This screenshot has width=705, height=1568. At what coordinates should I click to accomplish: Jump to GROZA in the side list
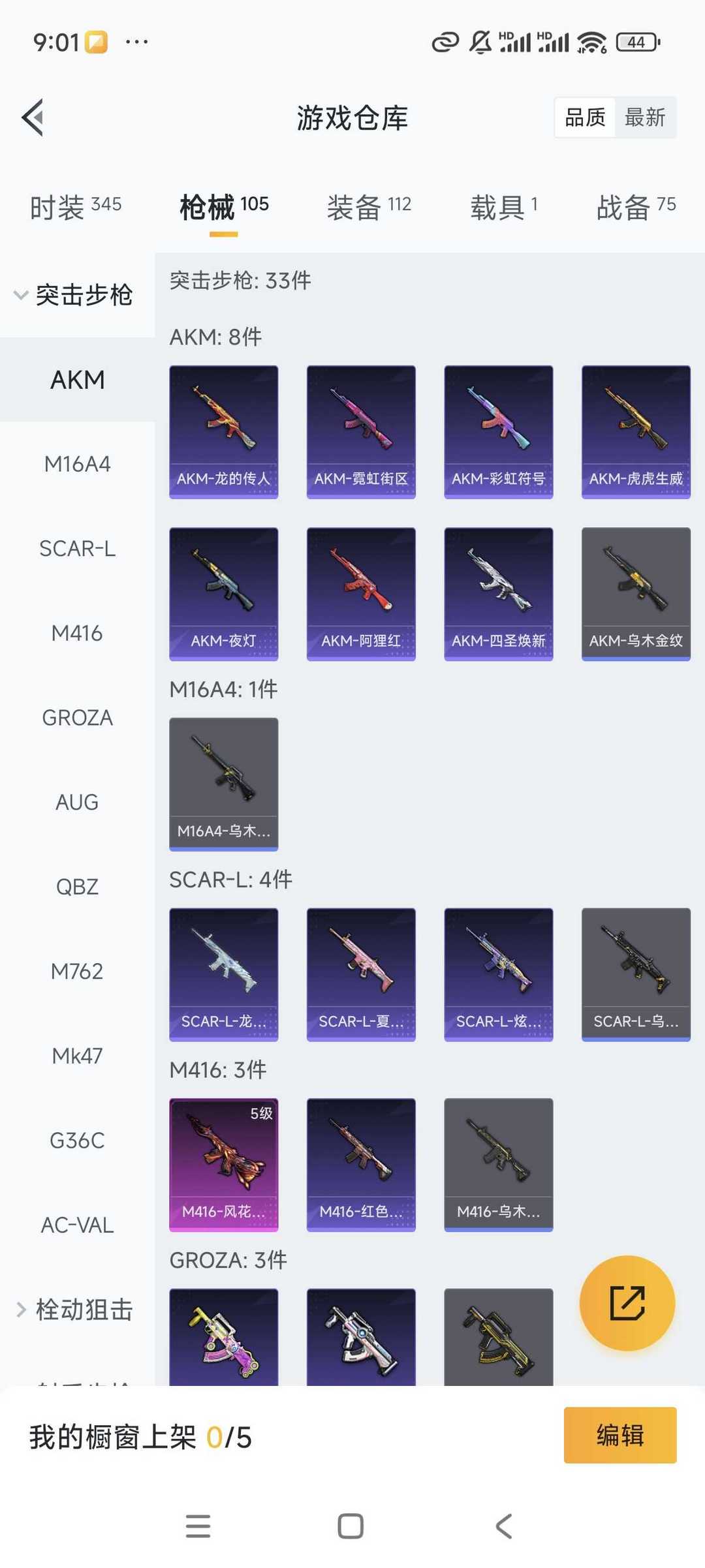(77, 718)
